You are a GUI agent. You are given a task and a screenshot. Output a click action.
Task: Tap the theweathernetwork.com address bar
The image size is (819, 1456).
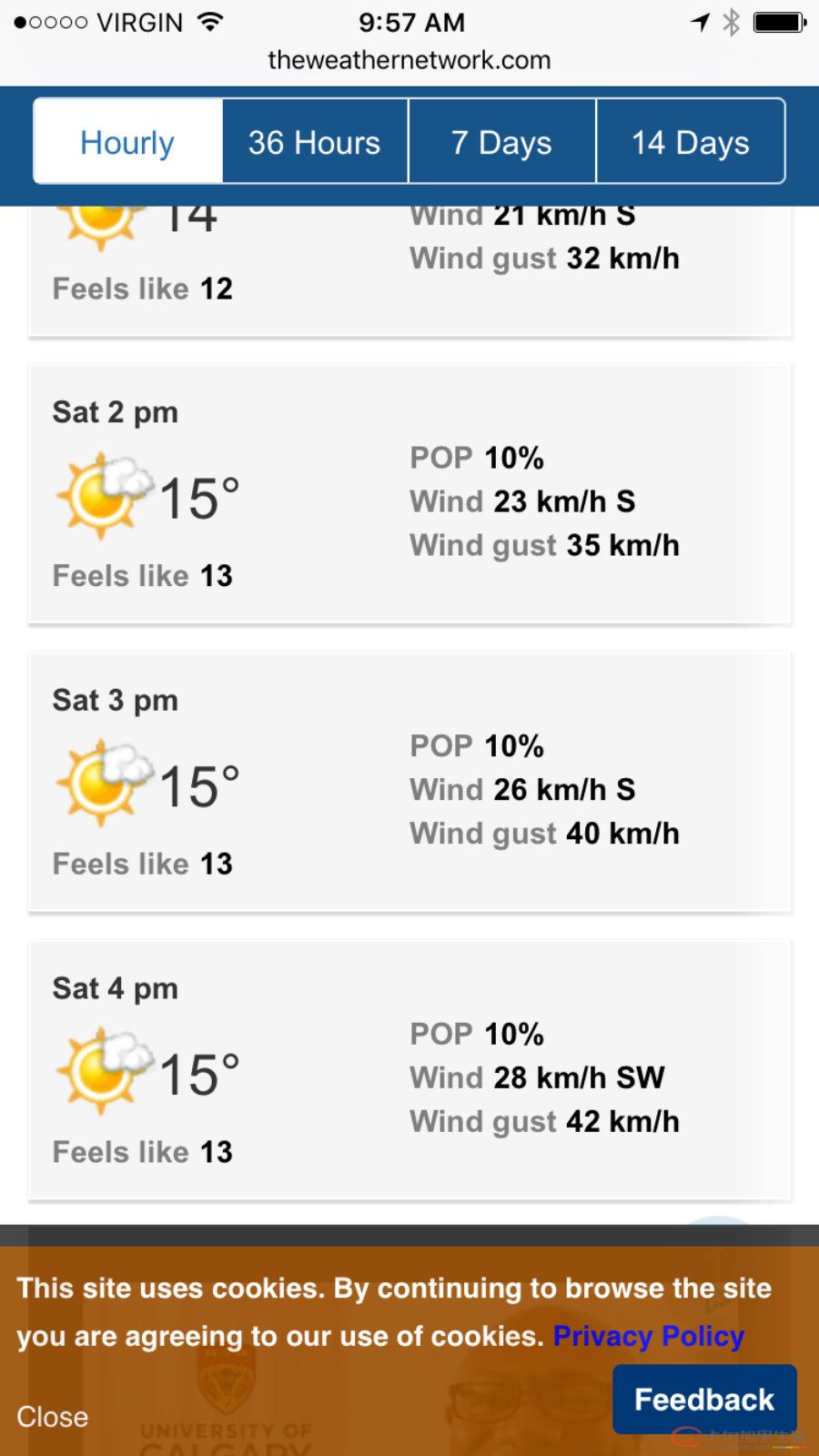coord(409,60)
